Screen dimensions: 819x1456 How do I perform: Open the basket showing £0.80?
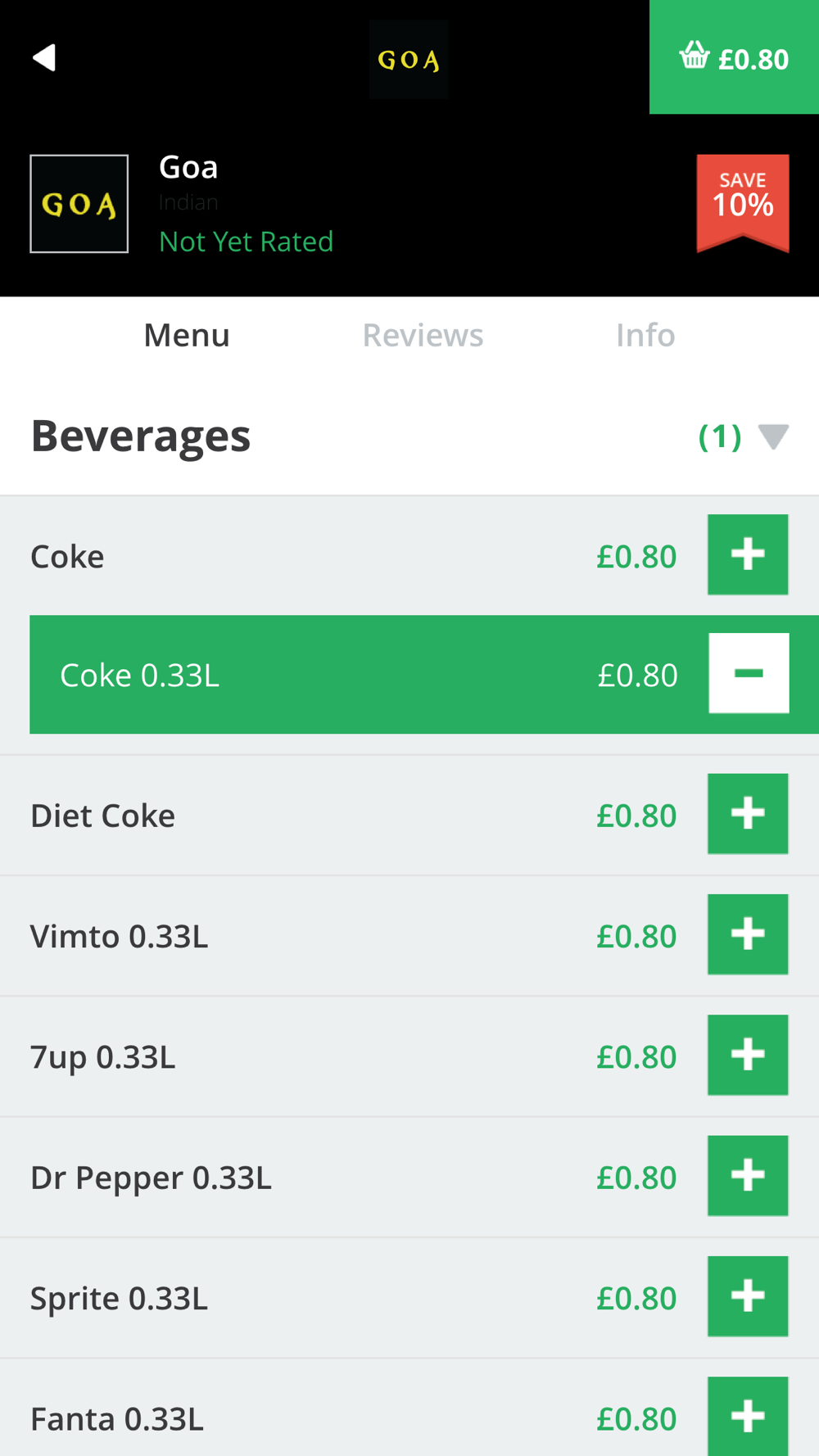point(734,57)
